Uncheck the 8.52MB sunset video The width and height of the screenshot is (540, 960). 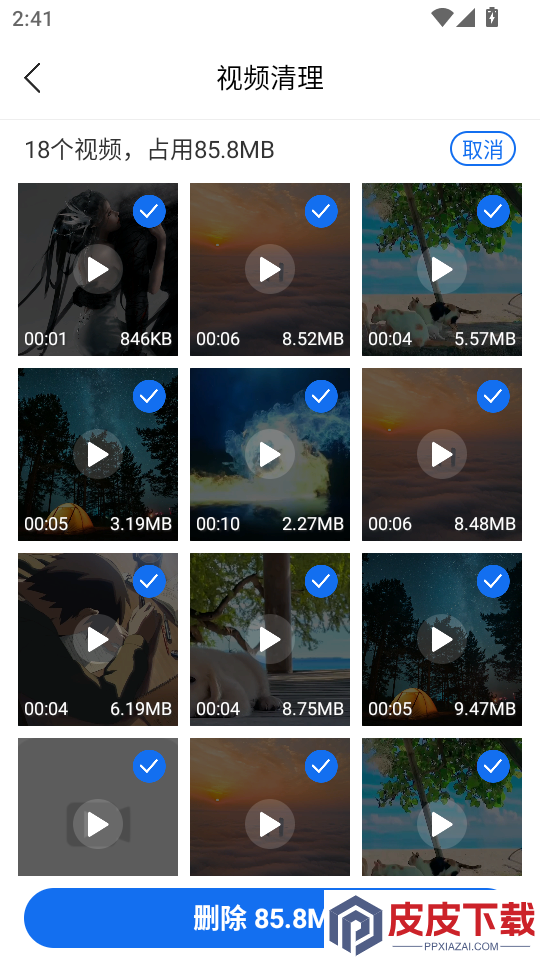click(321, 211)
